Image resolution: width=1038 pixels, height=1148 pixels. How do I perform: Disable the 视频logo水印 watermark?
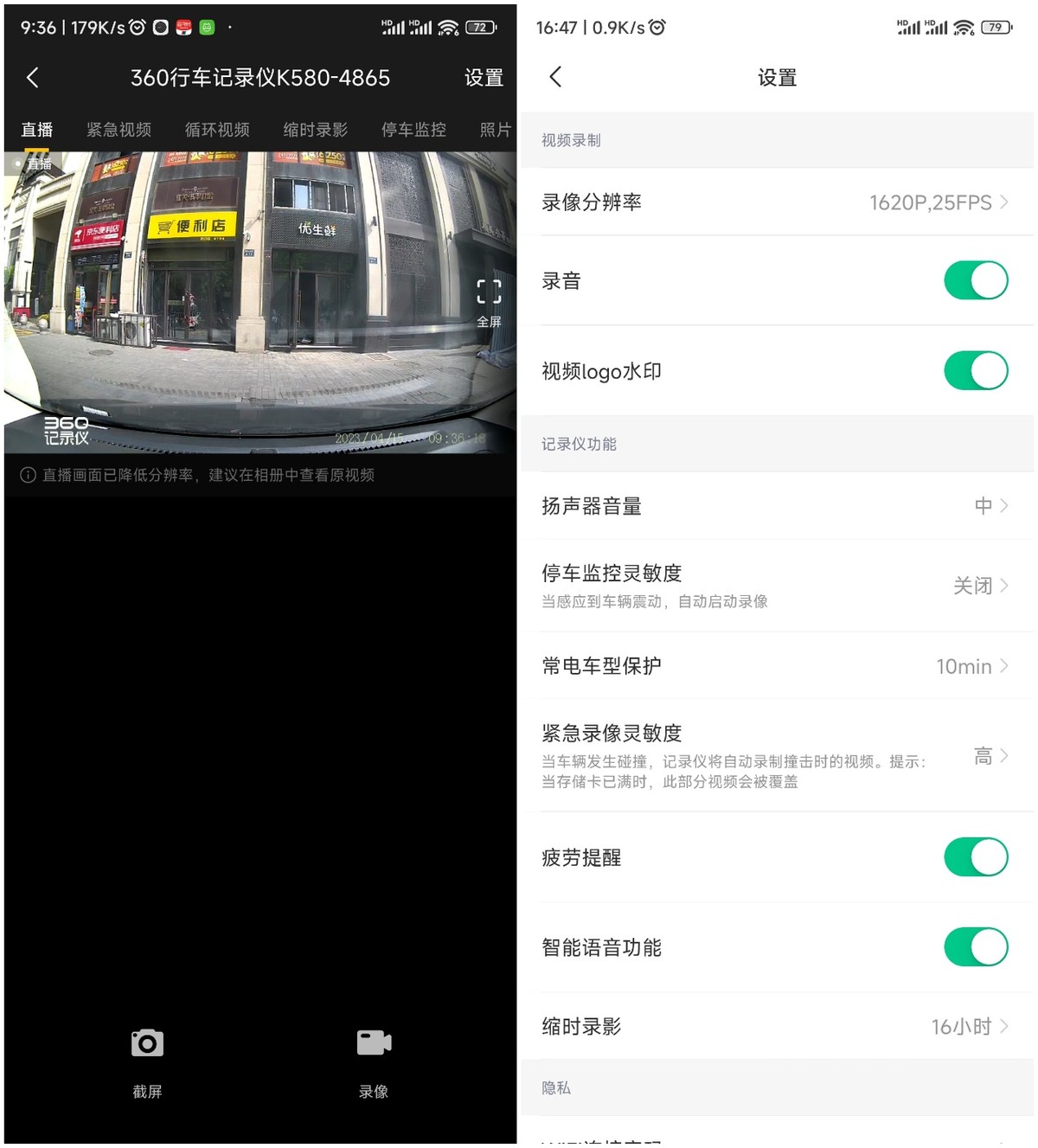[x=976, y=370]
